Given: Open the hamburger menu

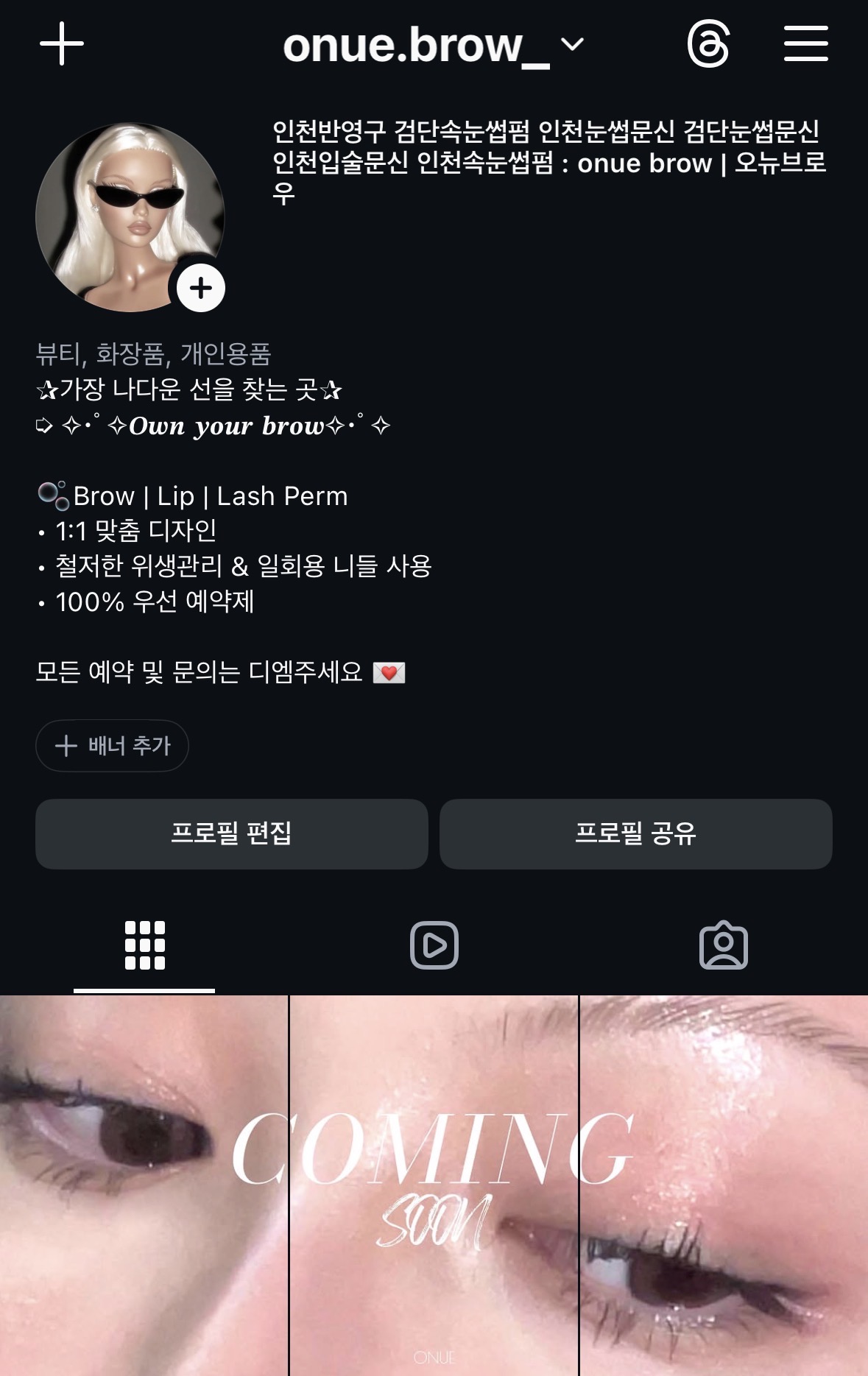Looking at the screenshot, I should 805,44.
